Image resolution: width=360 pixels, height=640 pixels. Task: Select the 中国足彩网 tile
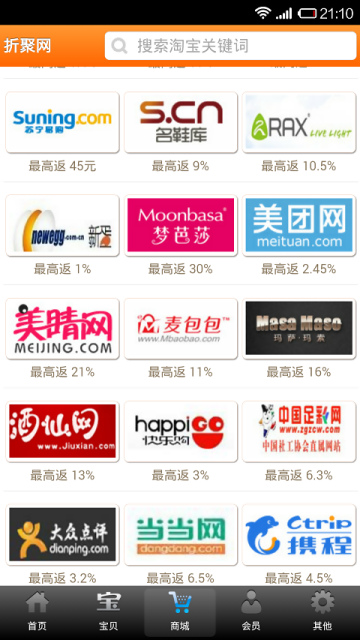click(299, 431)
